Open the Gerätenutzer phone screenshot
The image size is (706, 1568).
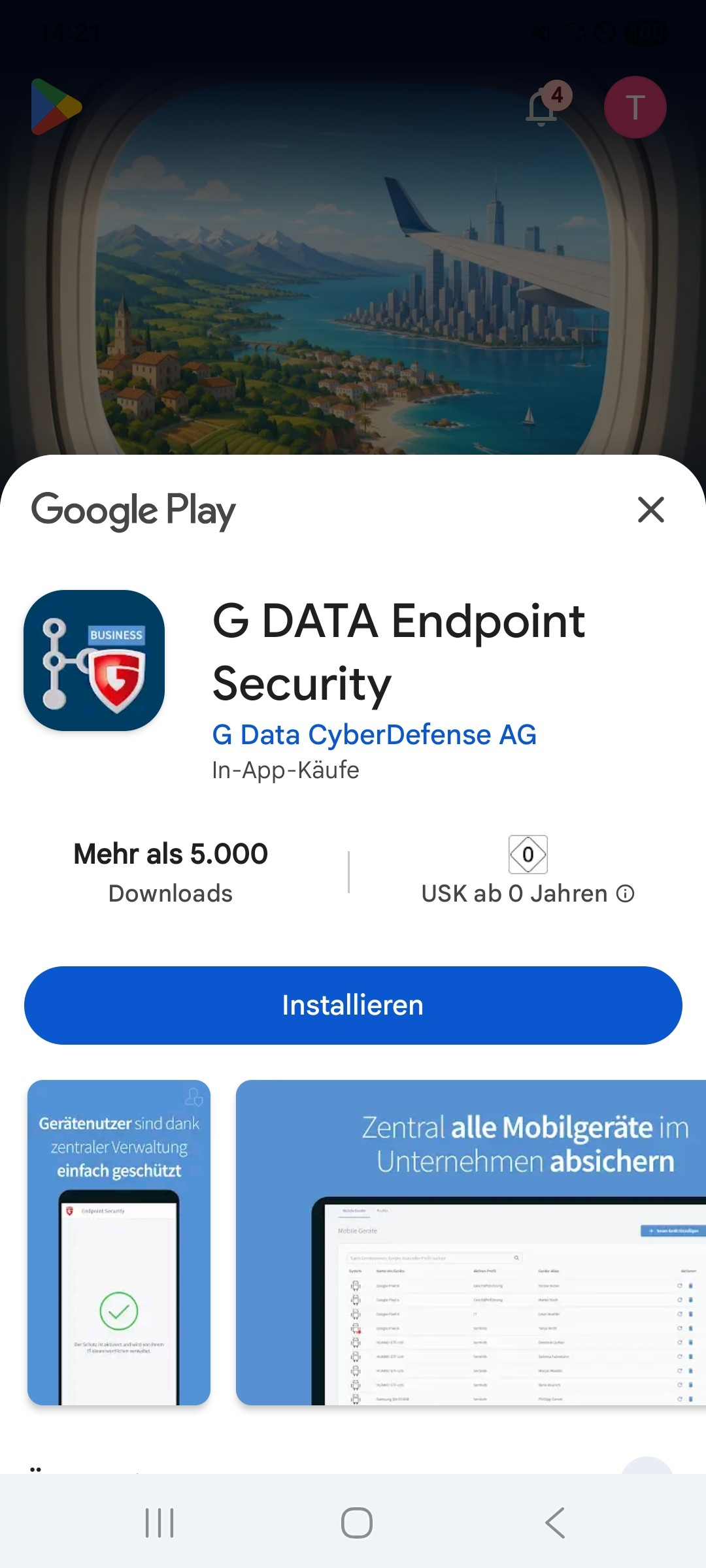click(x=119, y=1242)
